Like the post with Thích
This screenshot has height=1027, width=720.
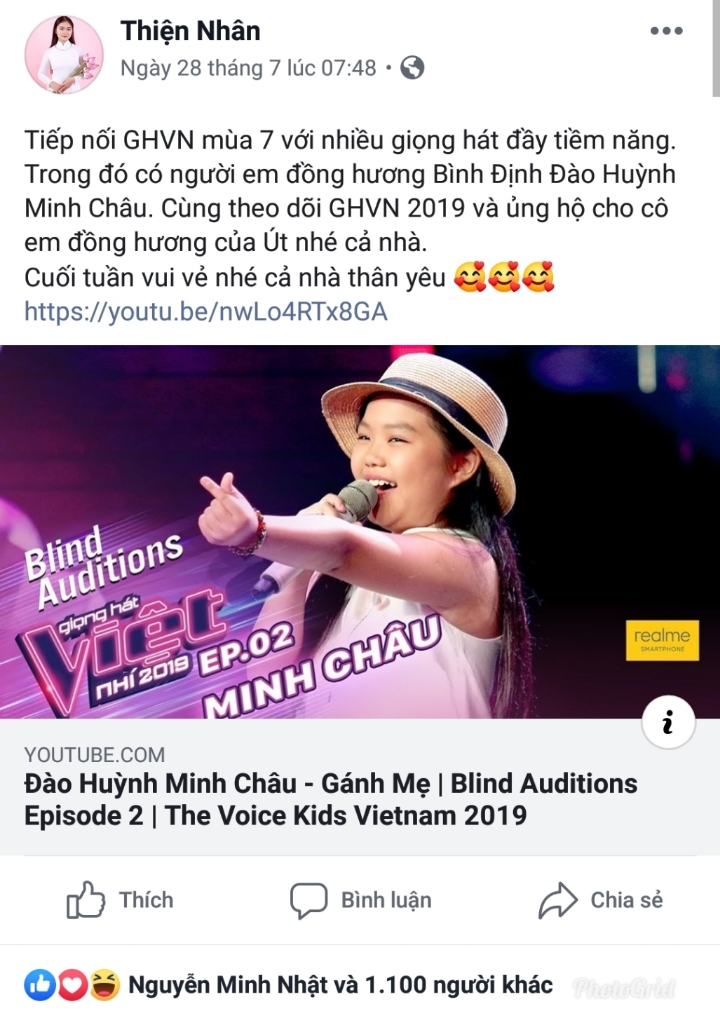[x=120, y=900]
